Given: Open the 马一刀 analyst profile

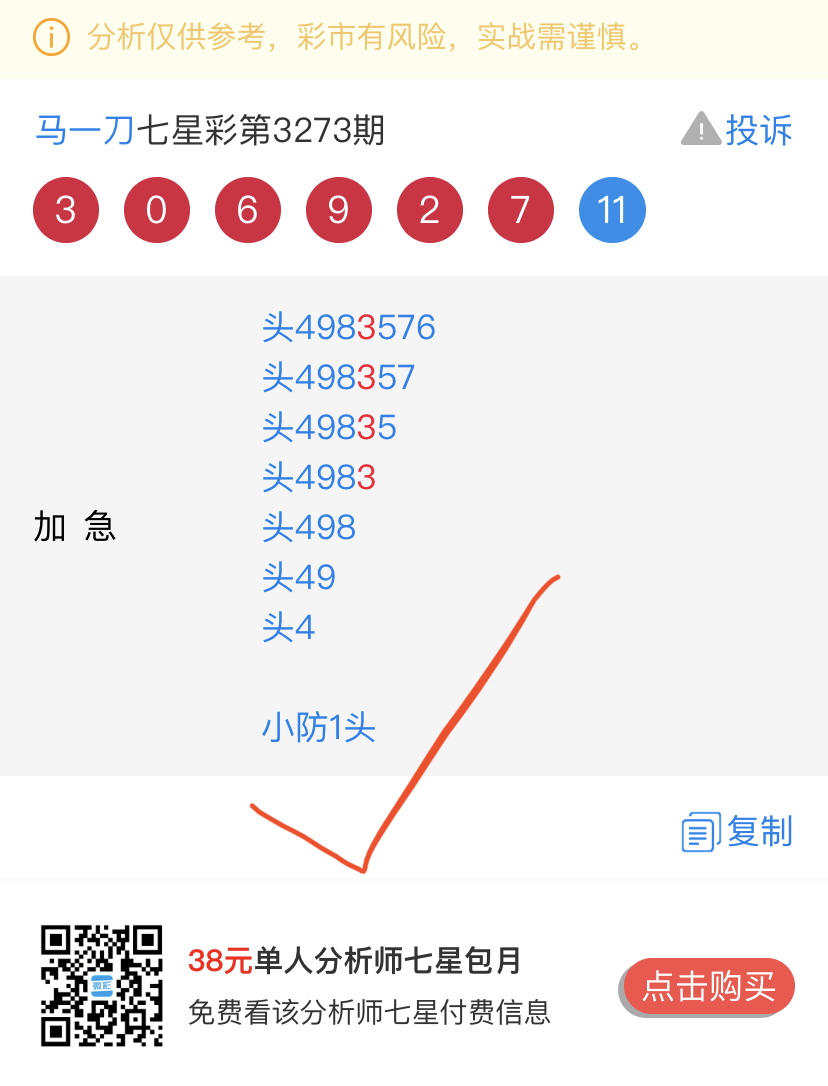Looking at the screenshot, I should coord(83,128).
